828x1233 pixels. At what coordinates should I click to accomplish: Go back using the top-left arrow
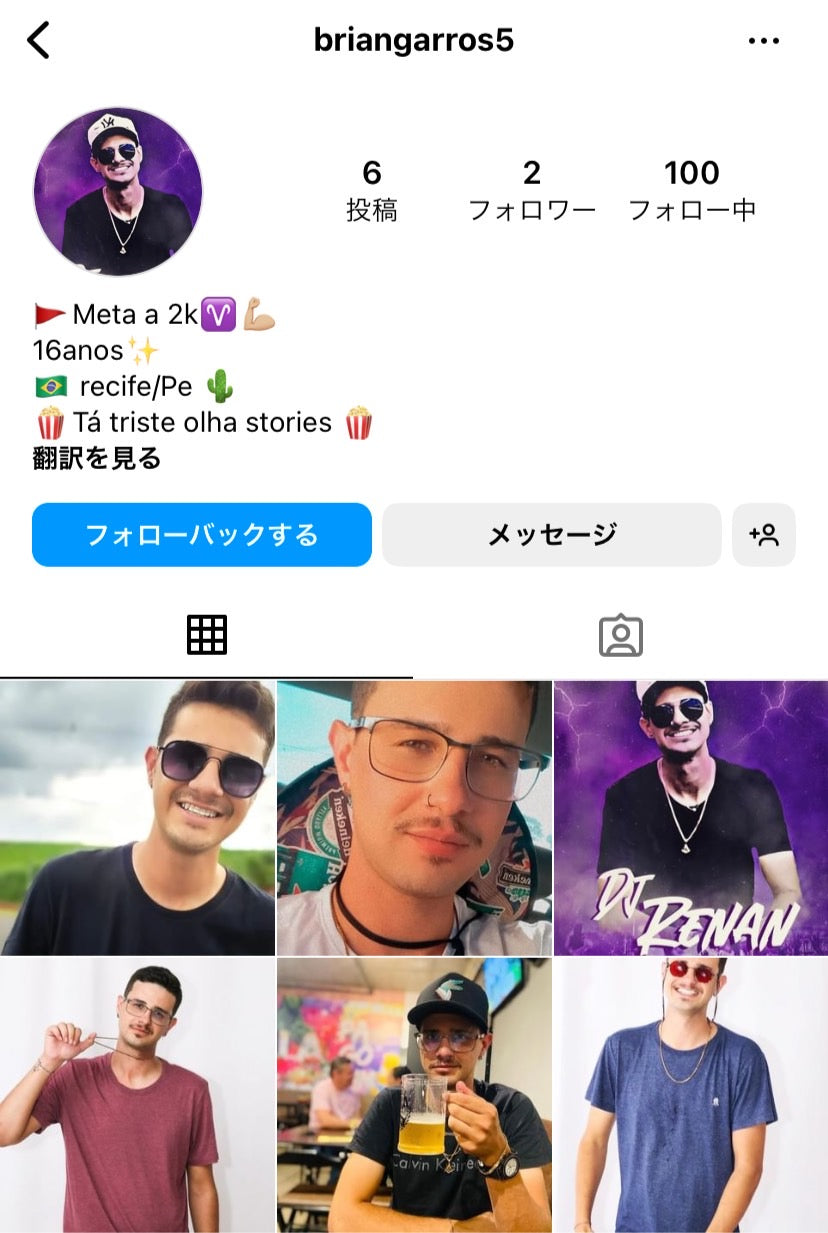point(39,41)
